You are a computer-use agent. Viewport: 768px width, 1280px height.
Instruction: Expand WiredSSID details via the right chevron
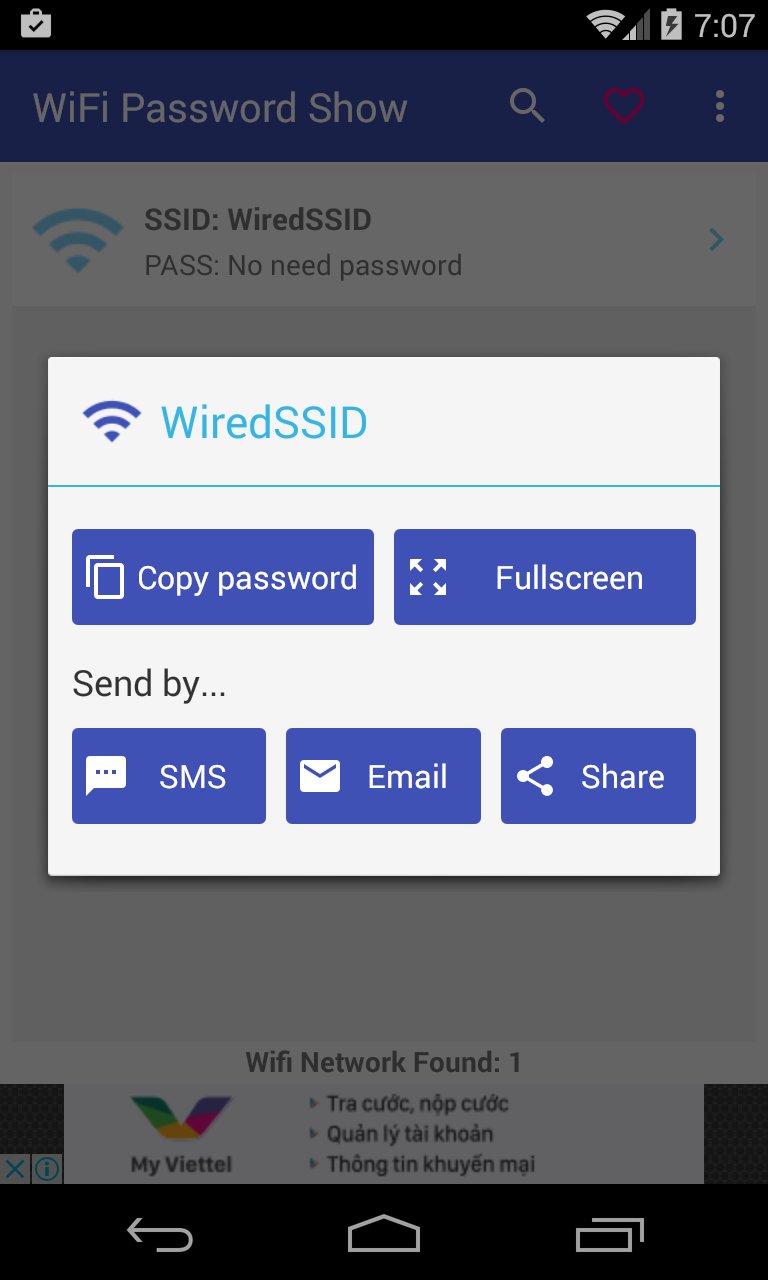pyautogui.click(x=715, y=239)
